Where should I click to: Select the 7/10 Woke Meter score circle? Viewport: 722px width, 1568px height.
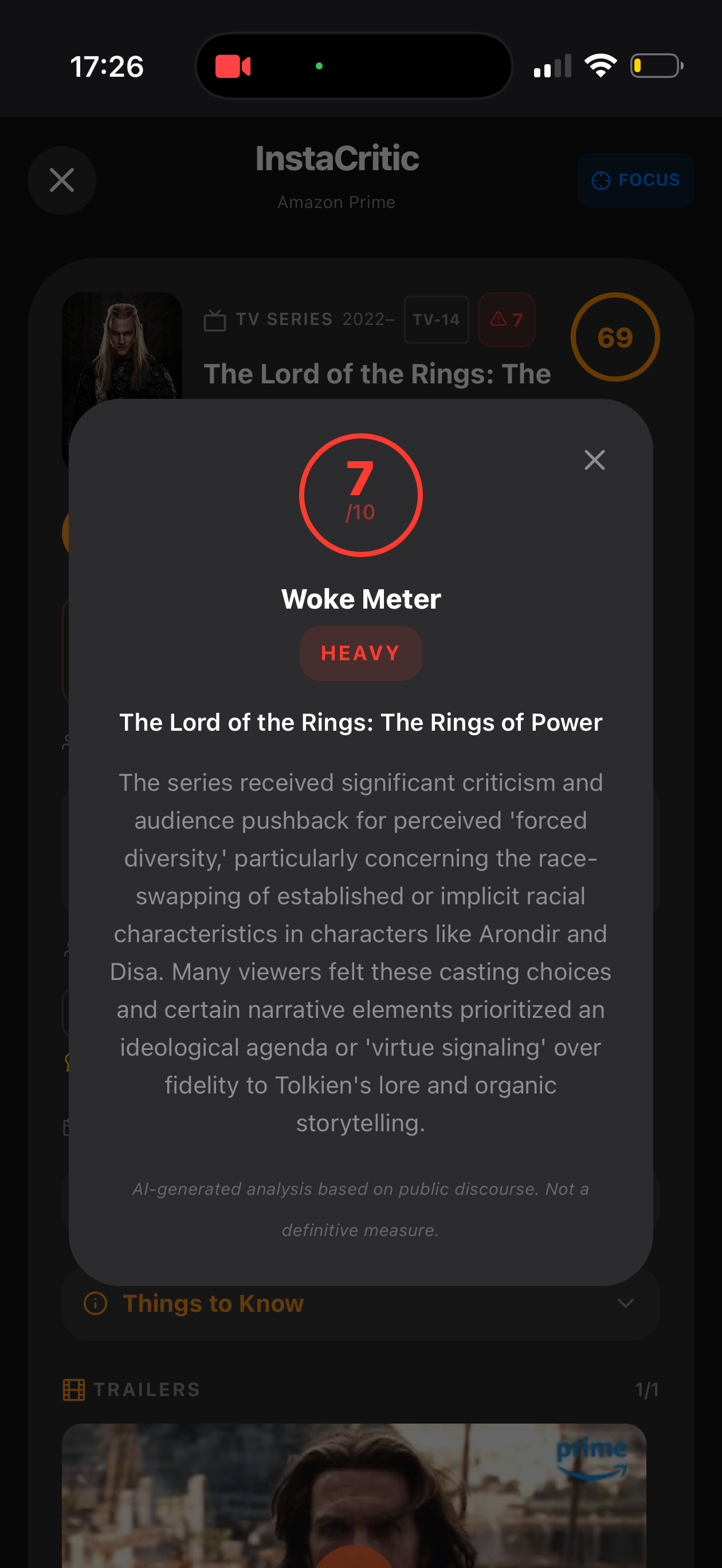click(360, 494)
